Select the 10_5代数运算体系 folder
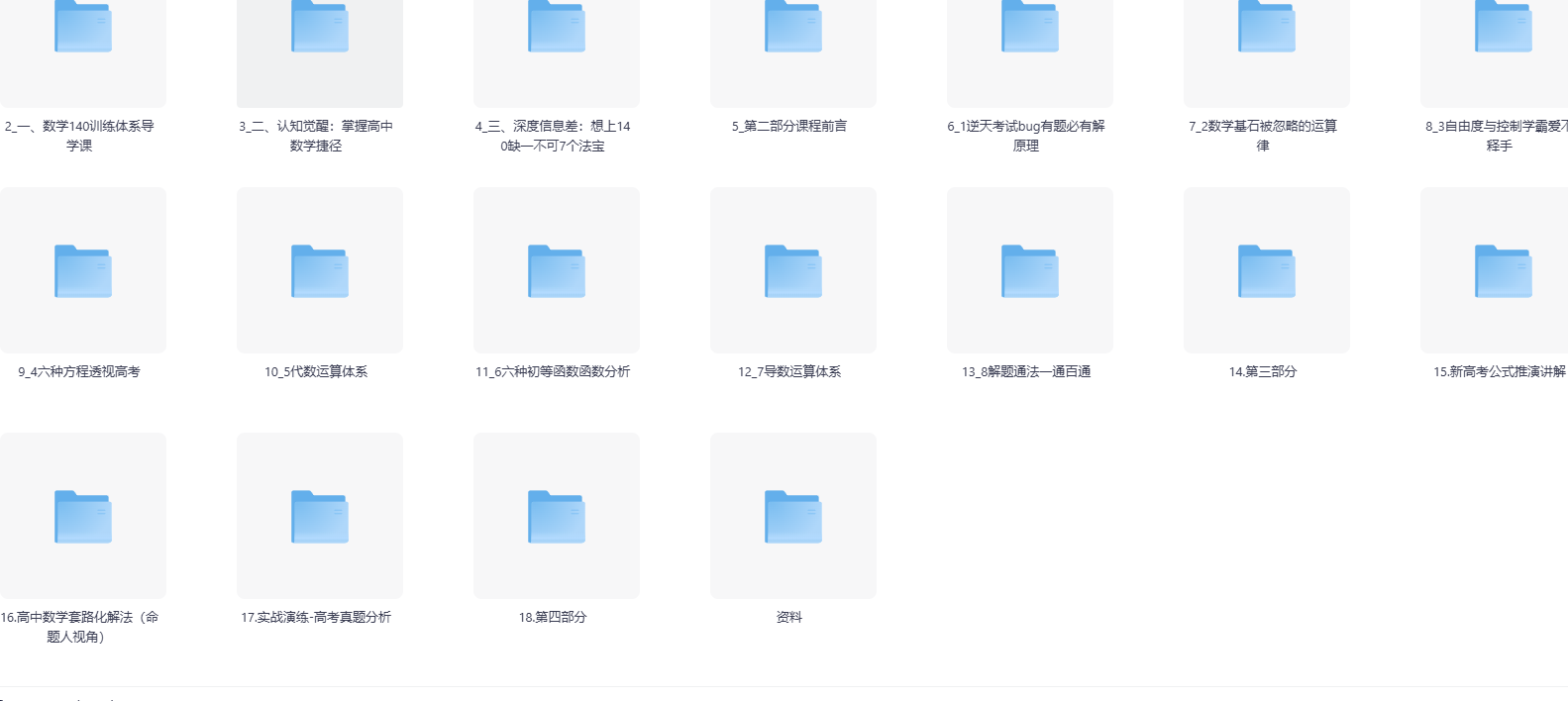The width and height of the screenshot is (1568, 701). point(320,271)
